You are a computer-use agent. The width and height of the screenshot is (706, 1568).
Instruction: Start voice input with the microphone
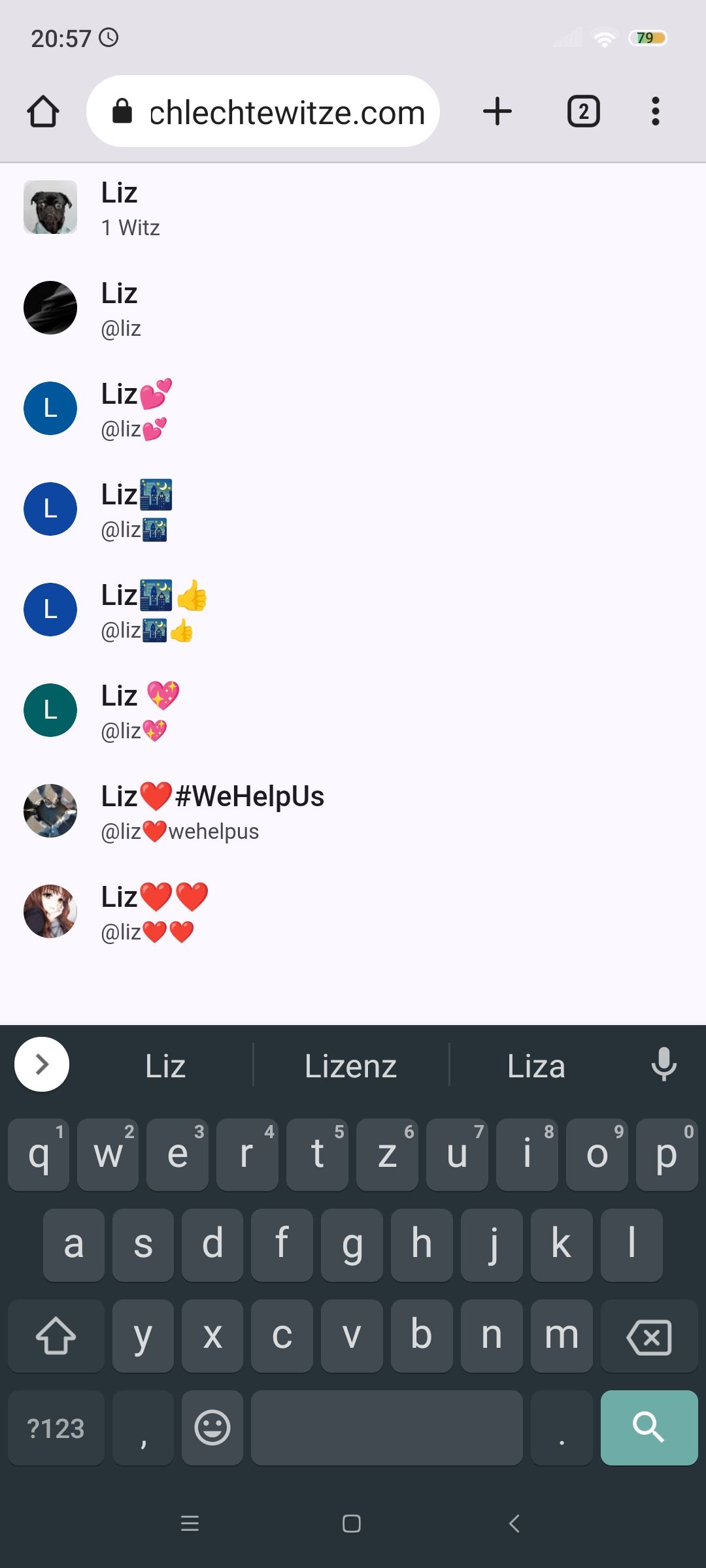coord(664,1065)
